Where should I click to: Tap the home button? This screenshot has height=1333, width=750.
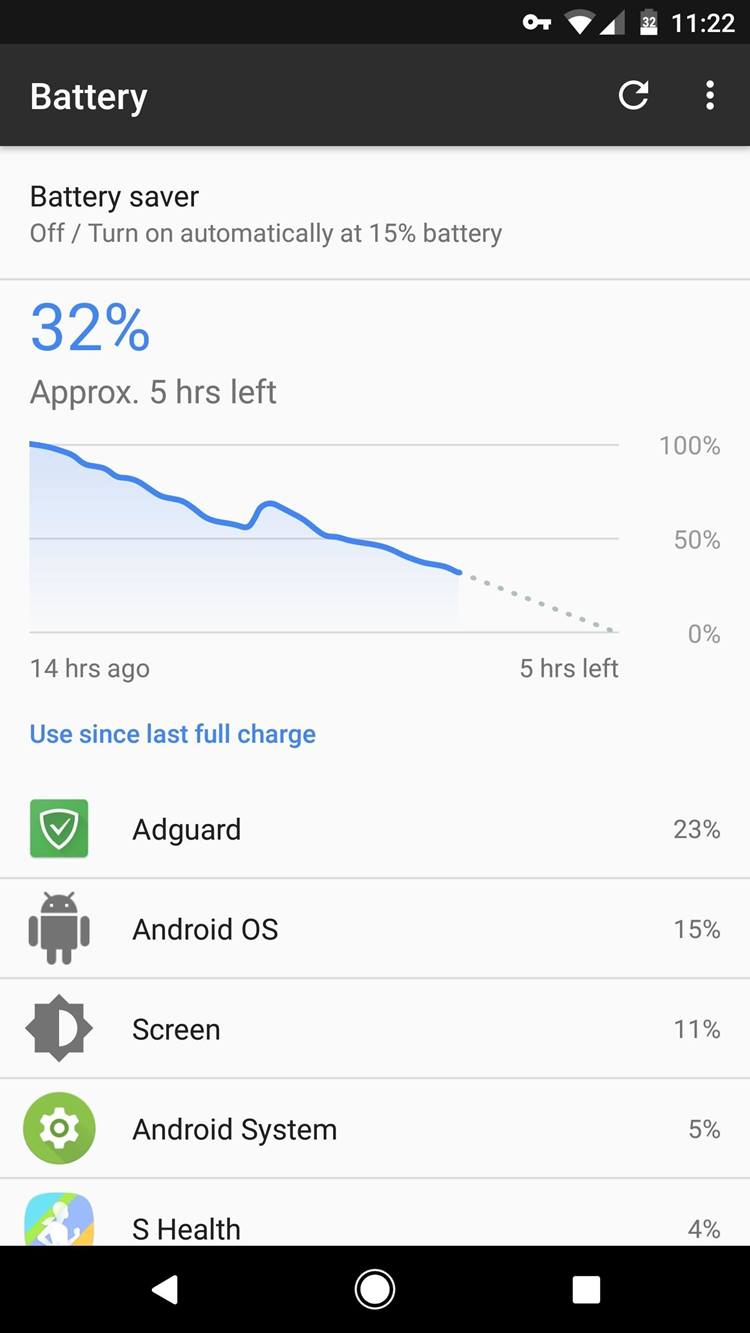(x=375, y=1290)
